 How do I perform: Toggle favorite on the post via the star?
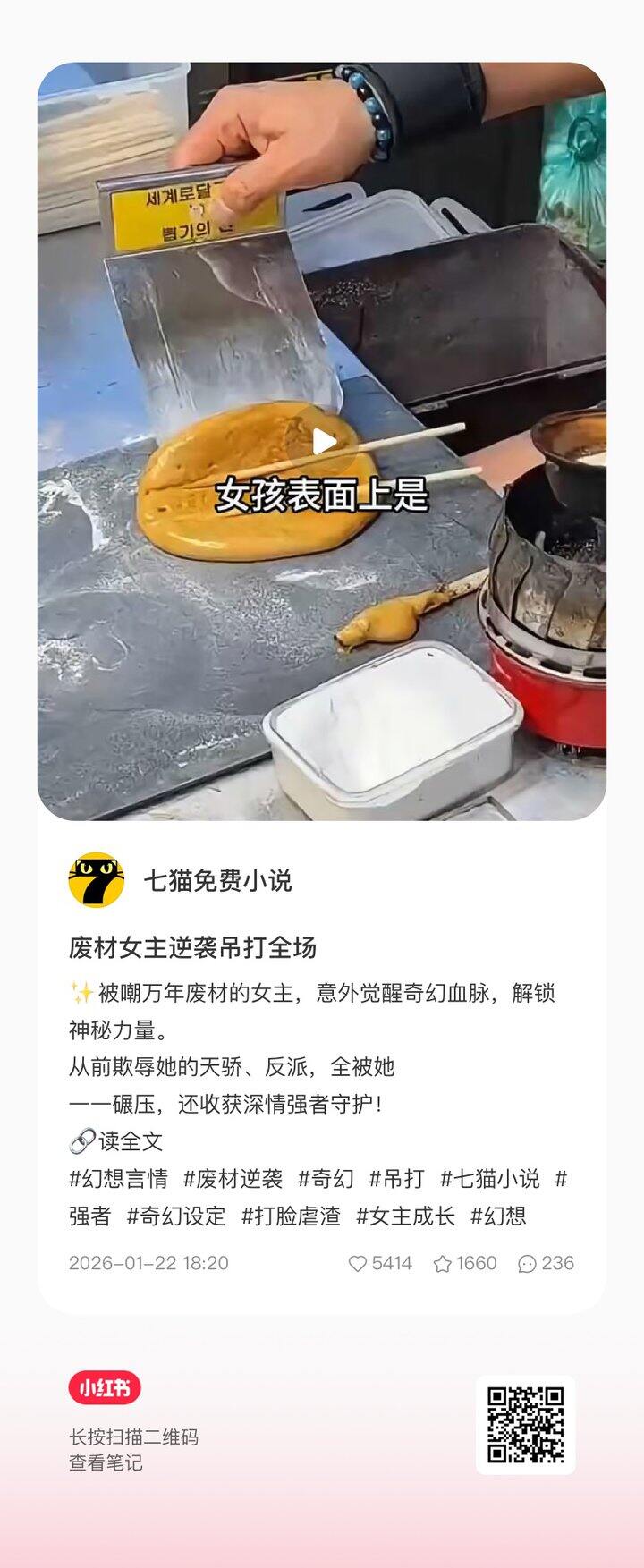click(x=445, y=1264)
